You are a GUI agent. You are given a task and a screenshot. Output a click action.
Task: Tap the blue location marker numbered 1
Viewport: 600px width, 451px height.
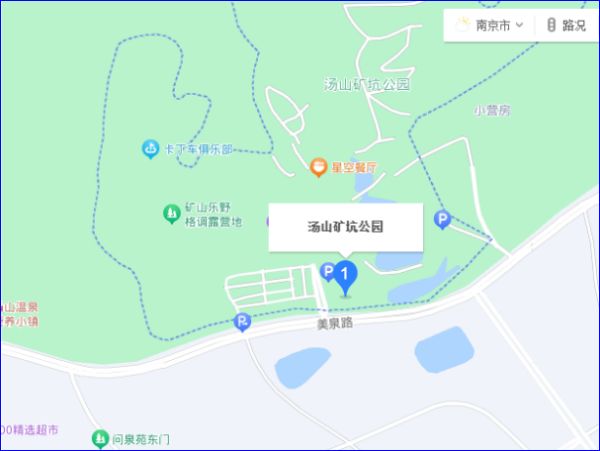click(345, 273)
